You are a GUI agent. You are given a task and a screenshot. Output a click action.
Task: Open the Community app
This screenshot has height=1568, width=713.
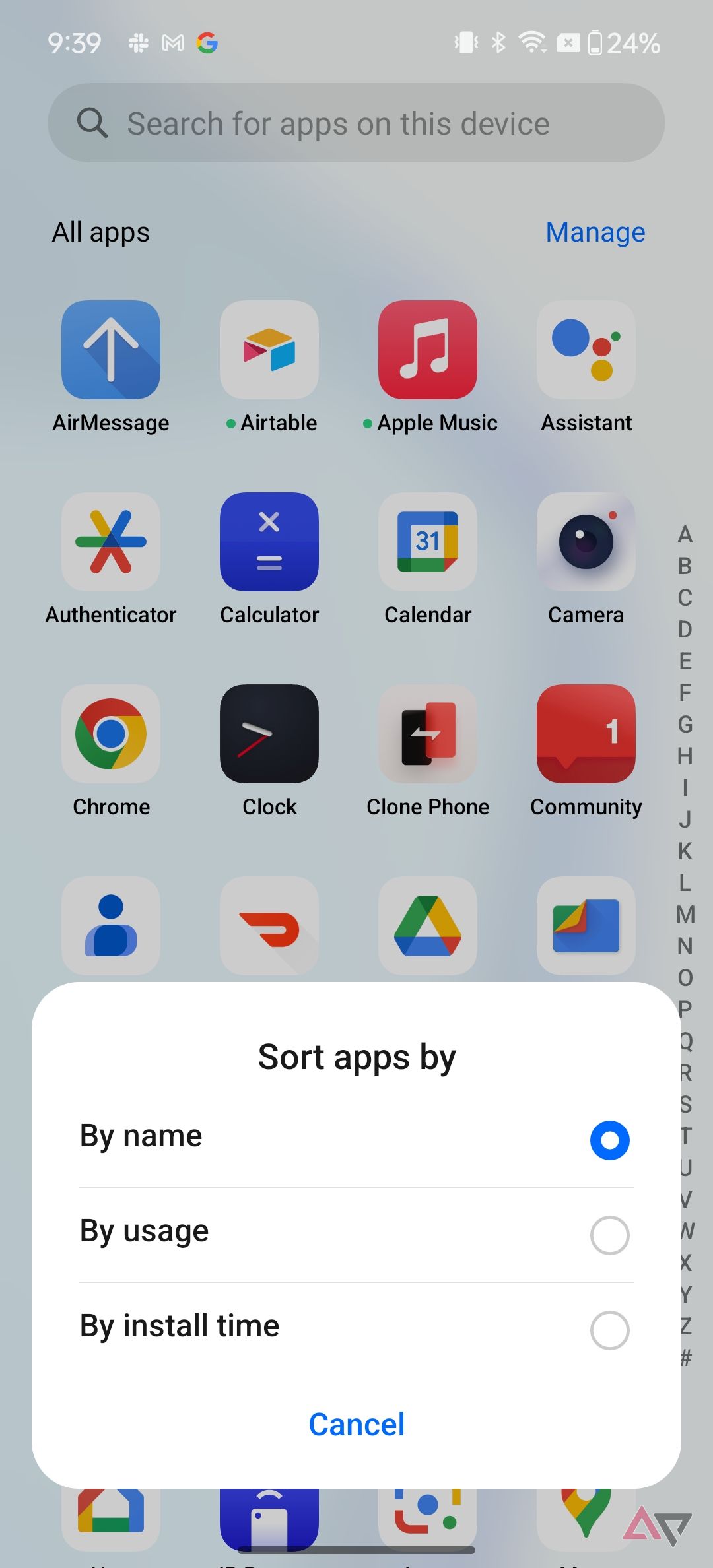pos(586,735)
